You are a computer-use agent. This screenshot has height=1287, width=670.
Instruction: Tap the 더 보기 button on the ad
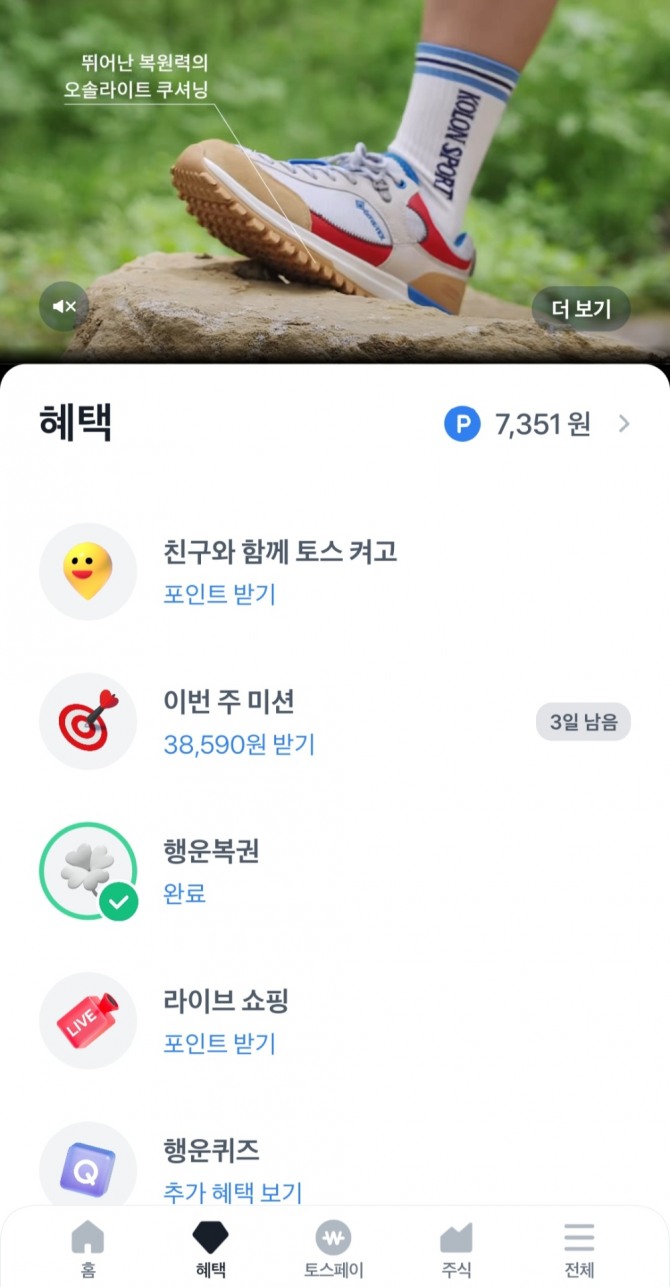tap(580, 309)
